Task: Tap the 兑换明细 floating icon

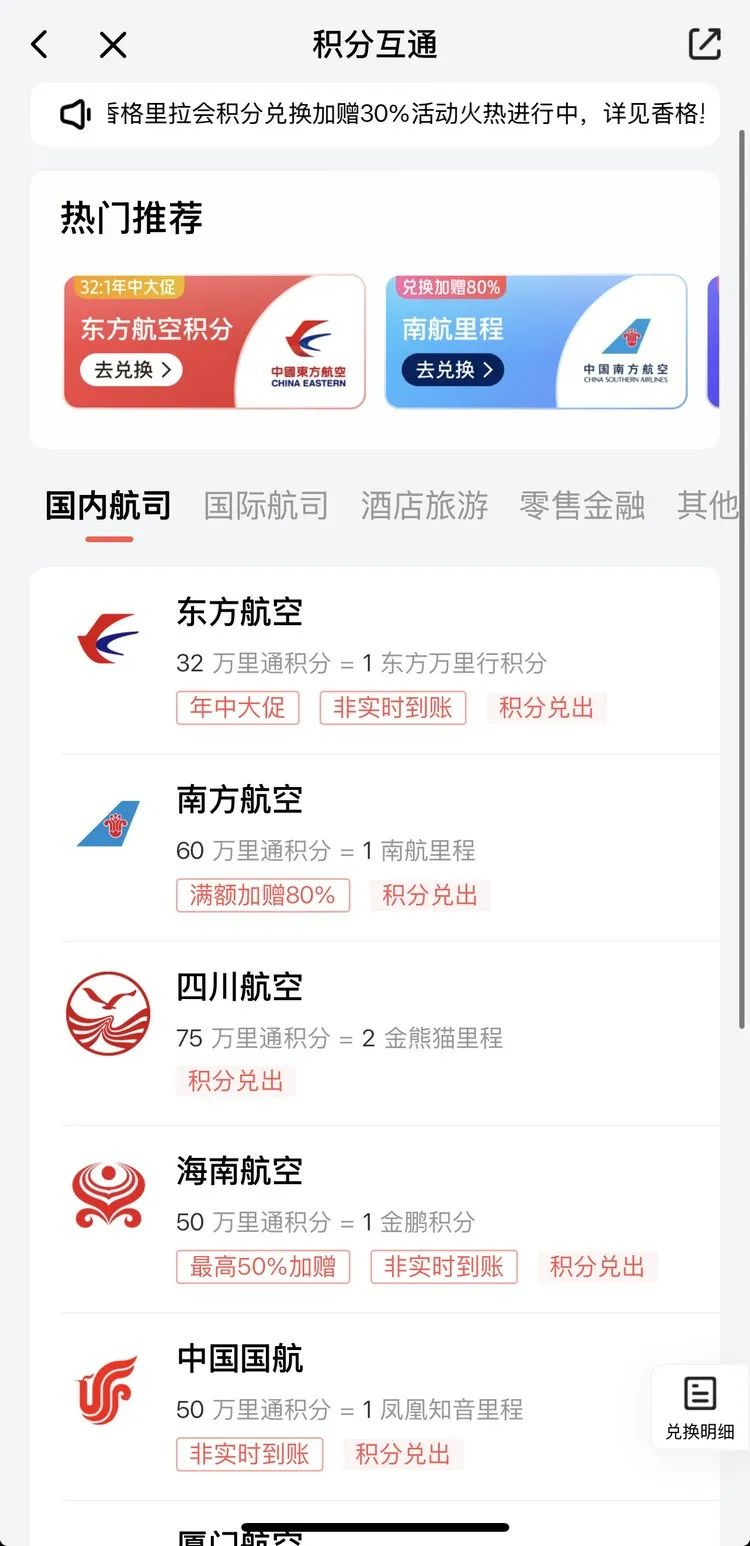Action: (699, 1407)
